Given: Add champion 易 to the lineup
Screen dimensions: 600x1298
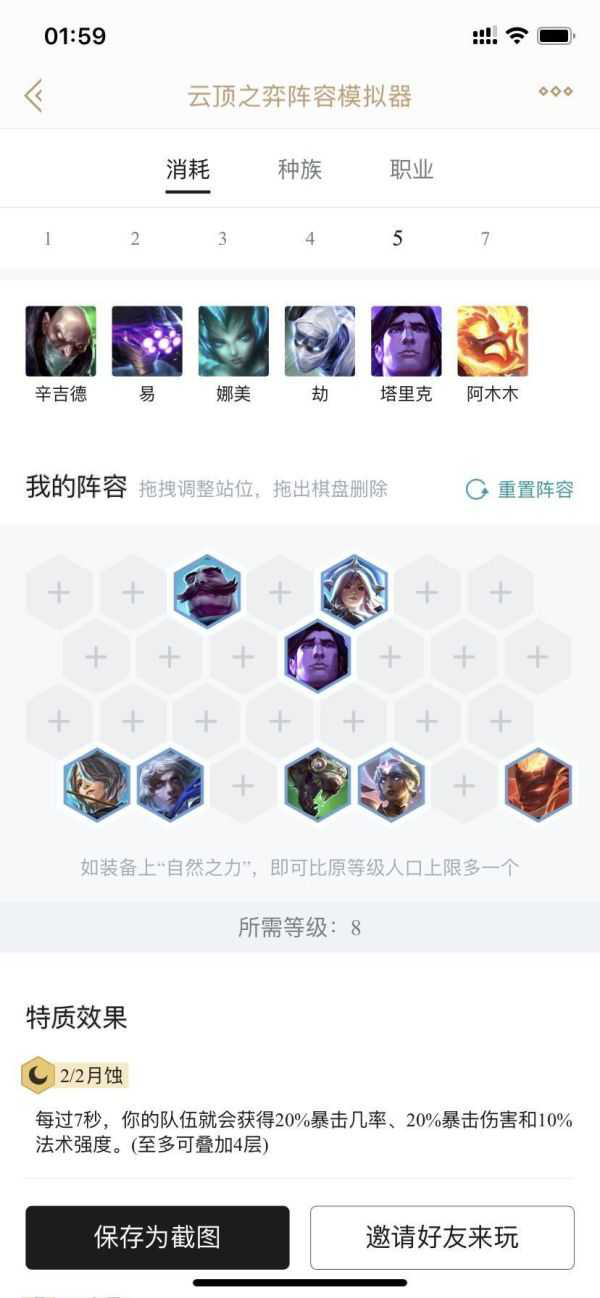Looking at the screenshot, I should (147, 342).
